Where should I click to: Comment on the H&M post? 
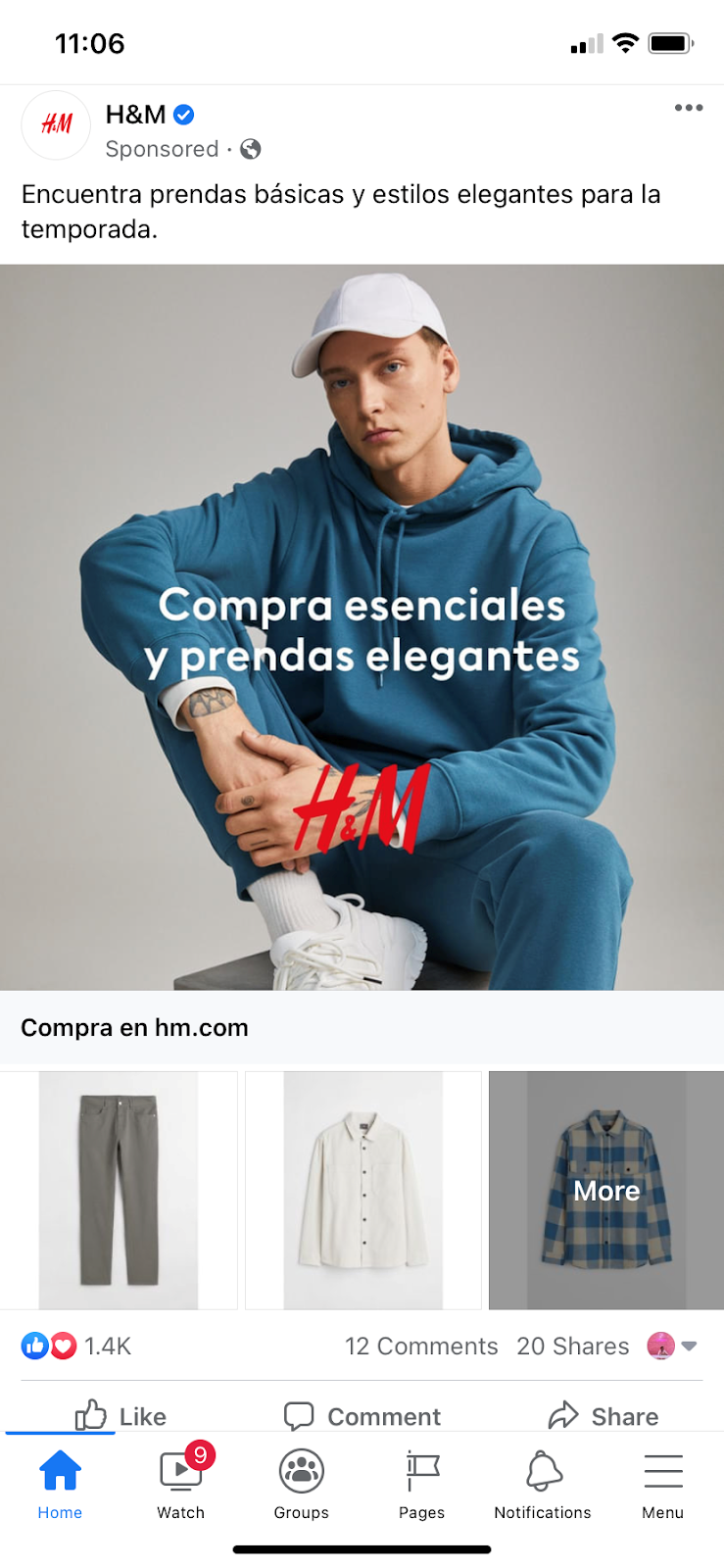pos(362,1415)
